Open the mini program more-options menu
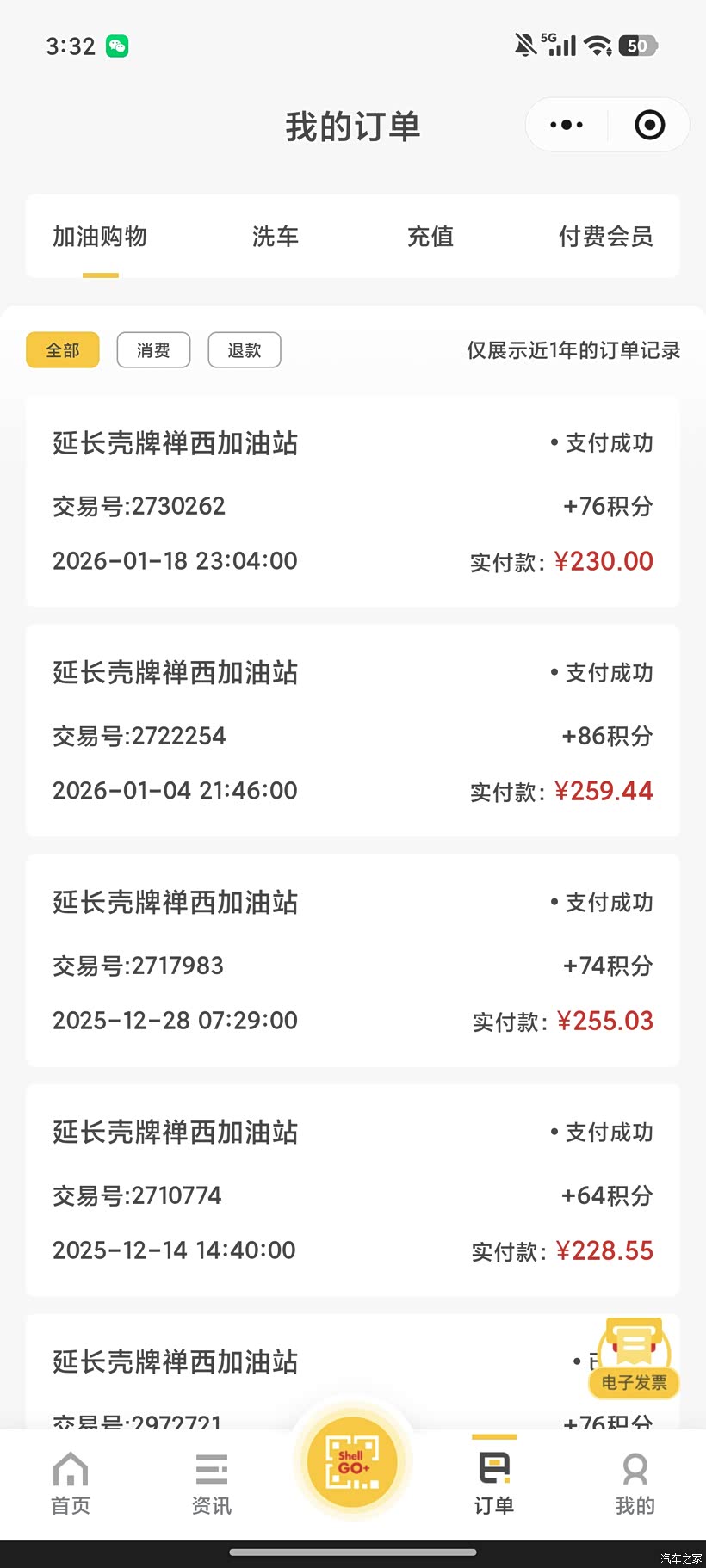 pos(567,126)
